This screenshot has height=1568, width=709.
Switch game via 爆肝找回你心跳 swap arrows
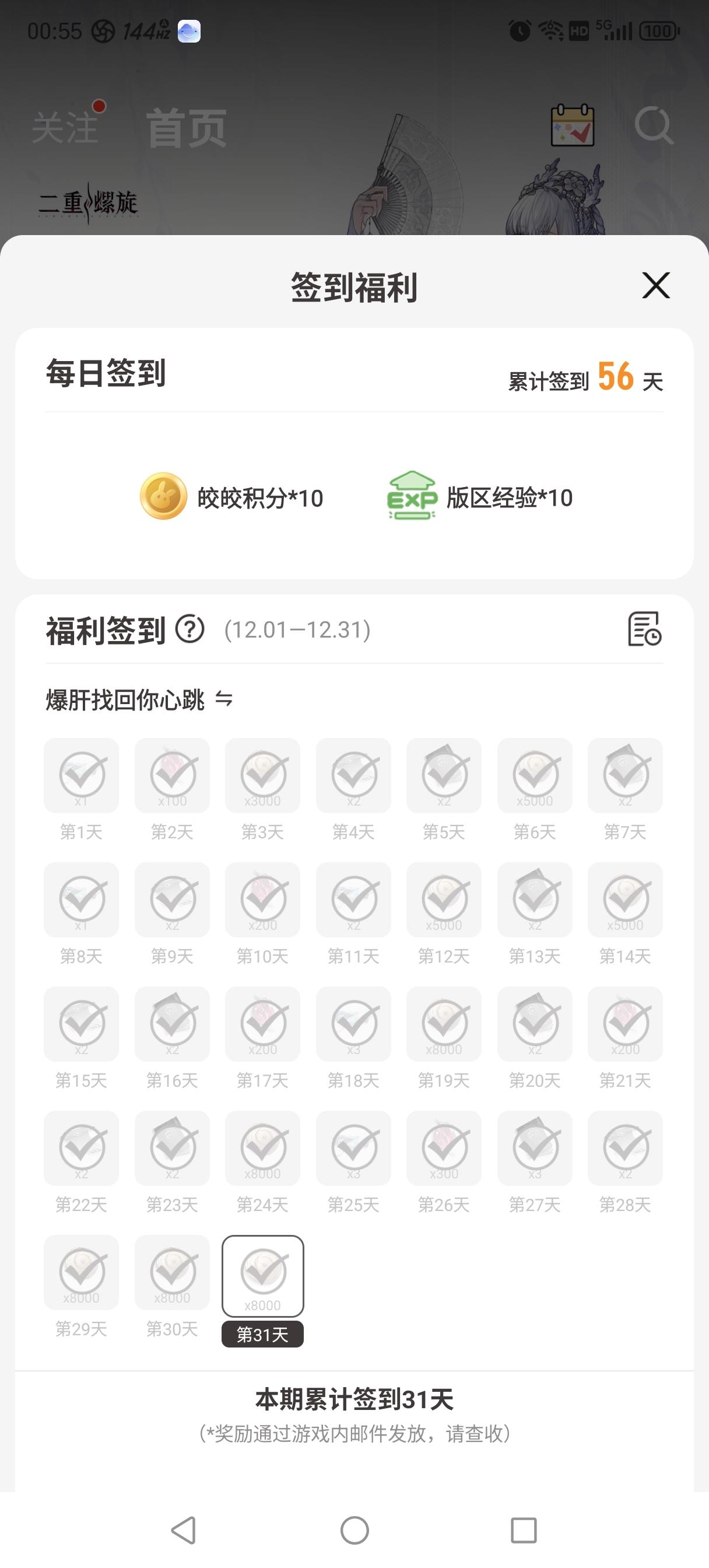click(x=224, y=699)
